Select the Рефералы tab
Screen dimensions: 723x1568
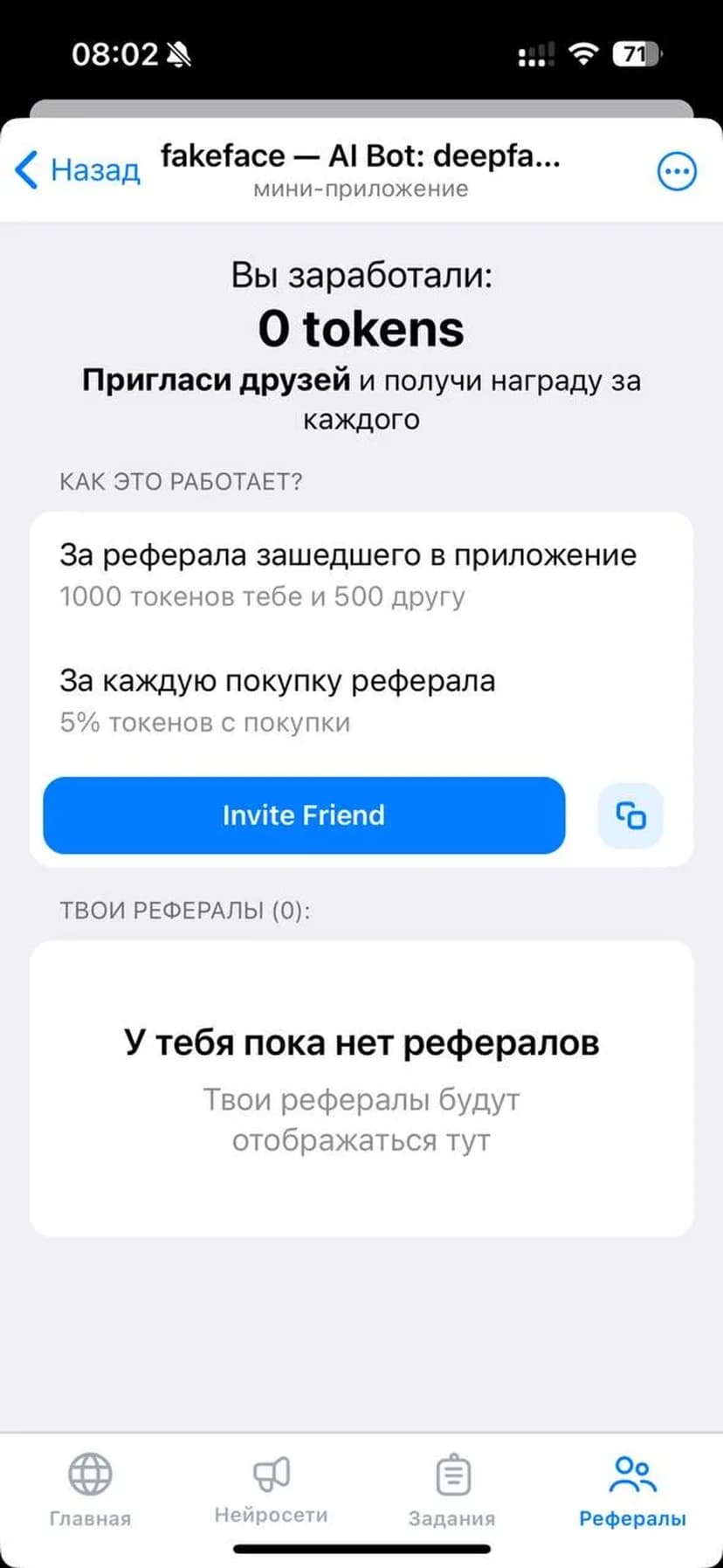pos(632,1489)
